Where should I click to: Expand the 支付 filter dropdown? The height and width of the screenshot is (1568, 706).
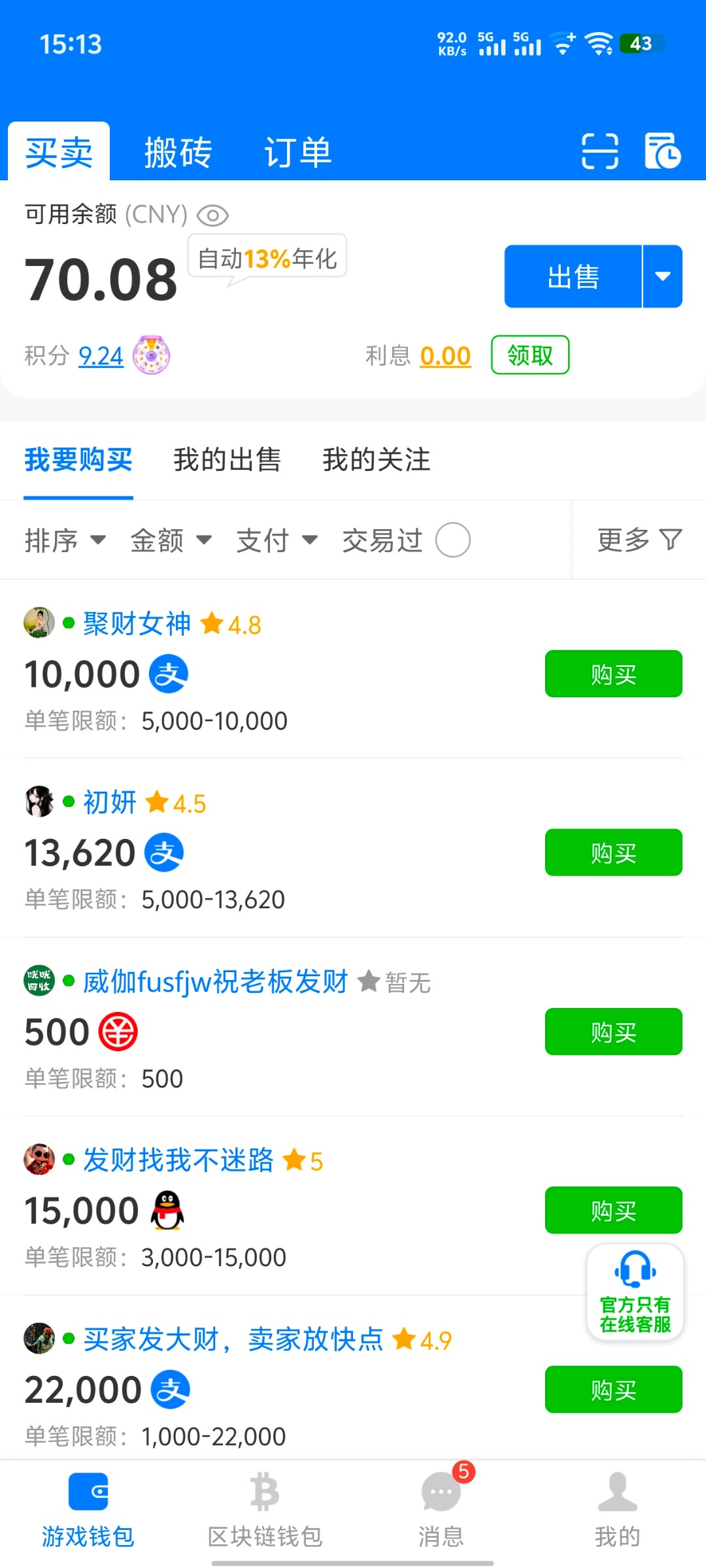click(x=277, y=540)
